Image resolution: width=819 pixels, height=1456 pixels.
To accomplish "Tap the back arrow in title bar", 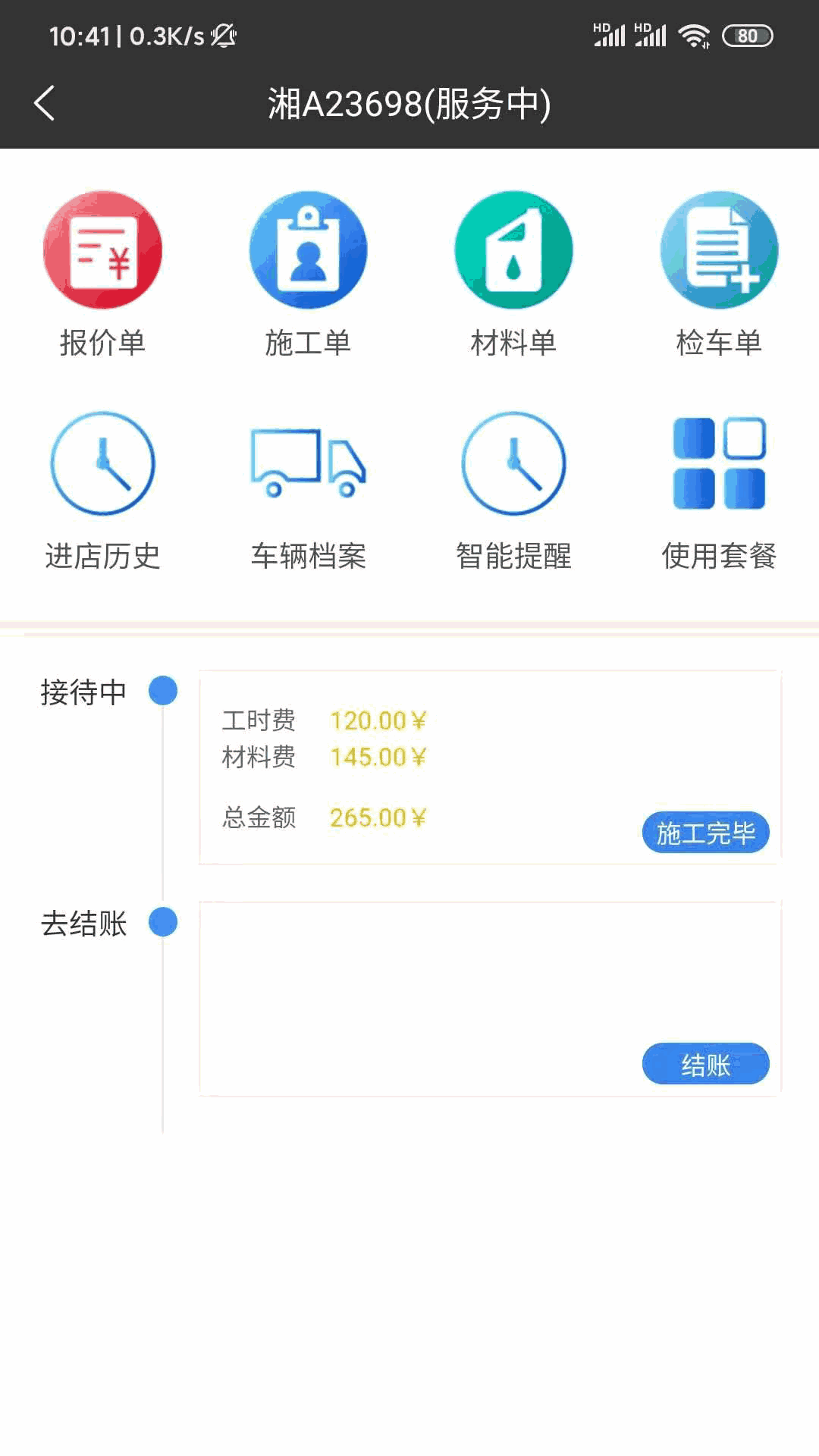I will coord(45,104).
